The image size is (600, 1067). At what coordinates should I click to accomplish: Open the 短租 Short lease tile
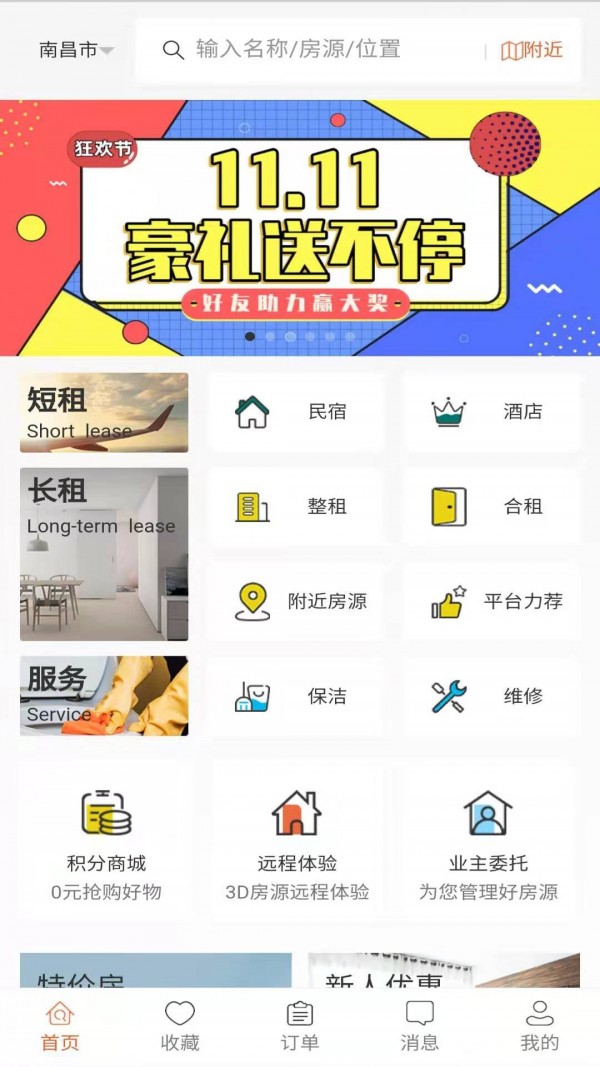click(x=104, y=413)
